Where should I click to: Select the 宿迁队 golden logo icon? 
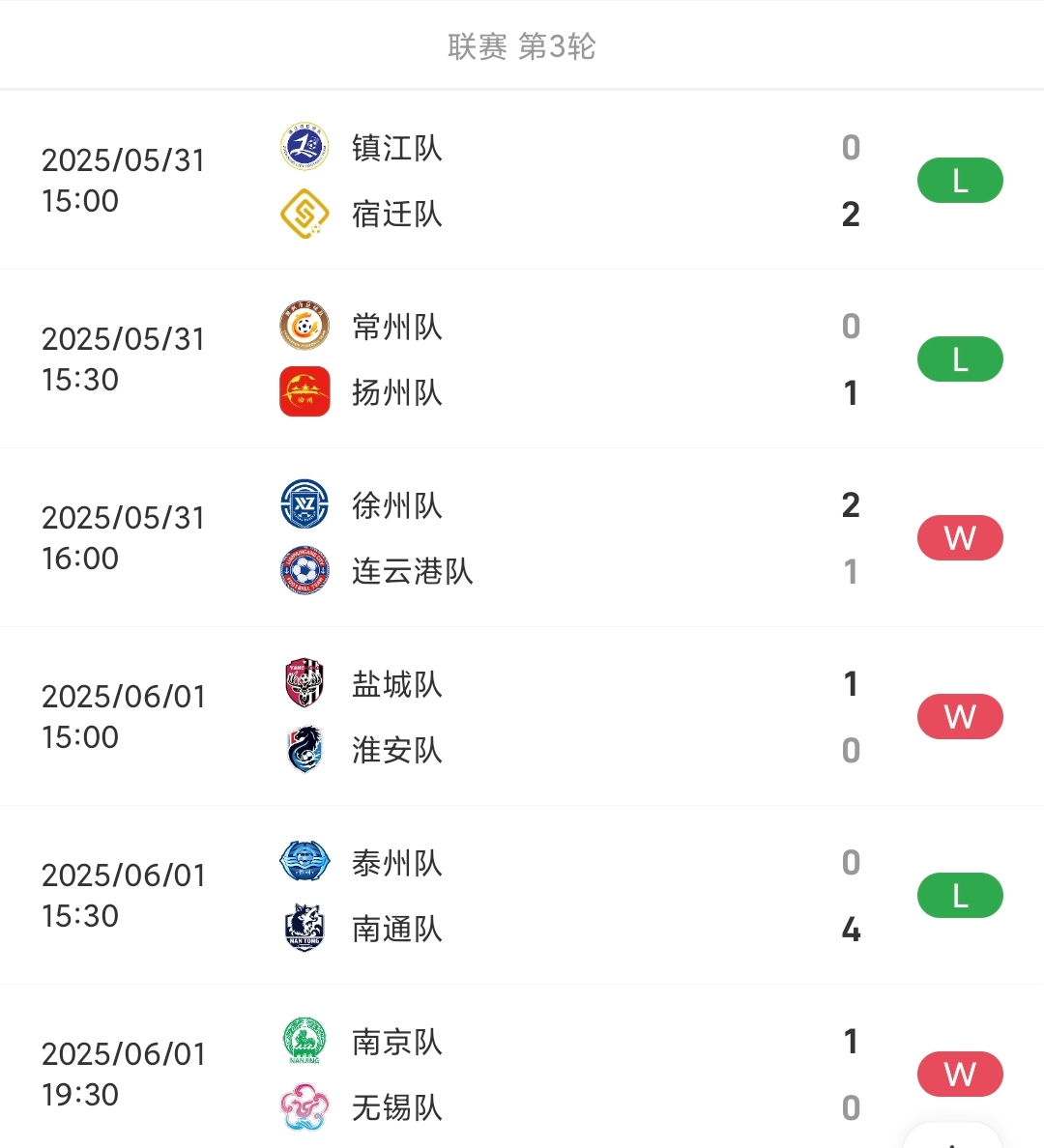click(x=304, y=214)
